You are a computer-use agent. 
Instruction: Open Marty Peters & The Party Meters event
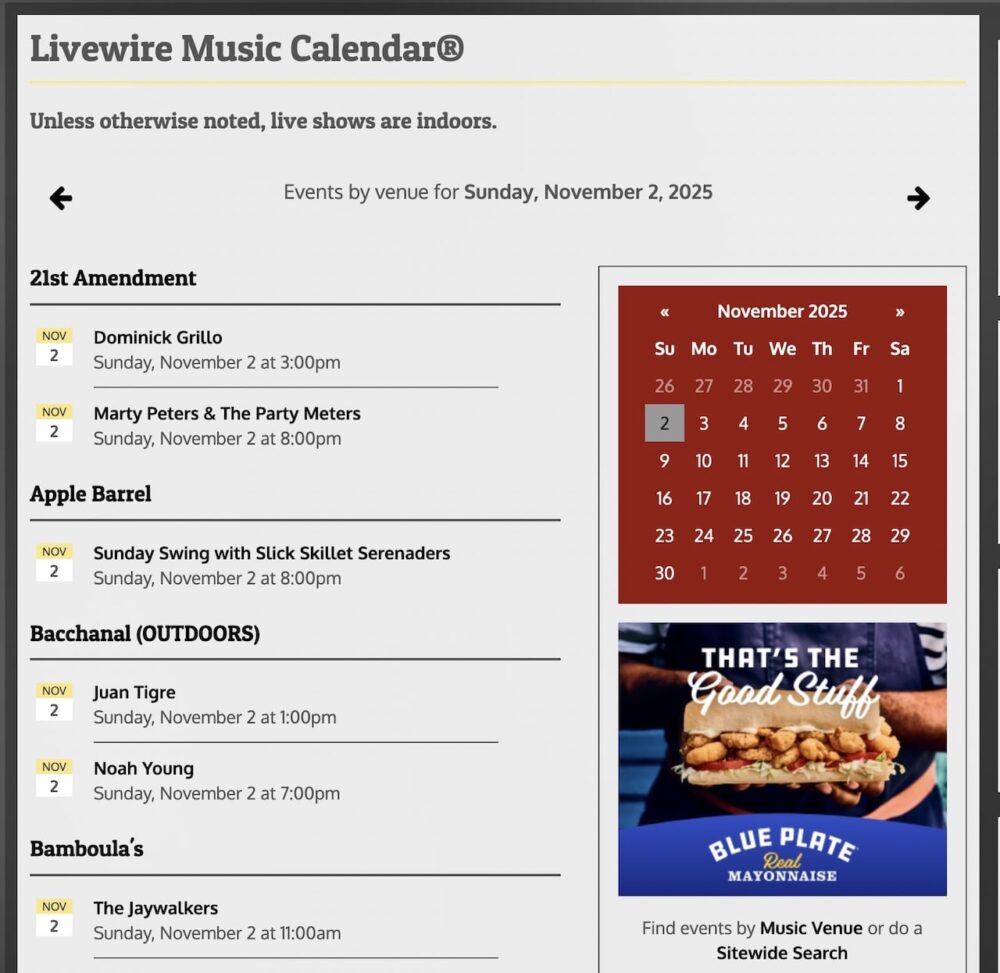pyautogui.click(x=227, y=414)
